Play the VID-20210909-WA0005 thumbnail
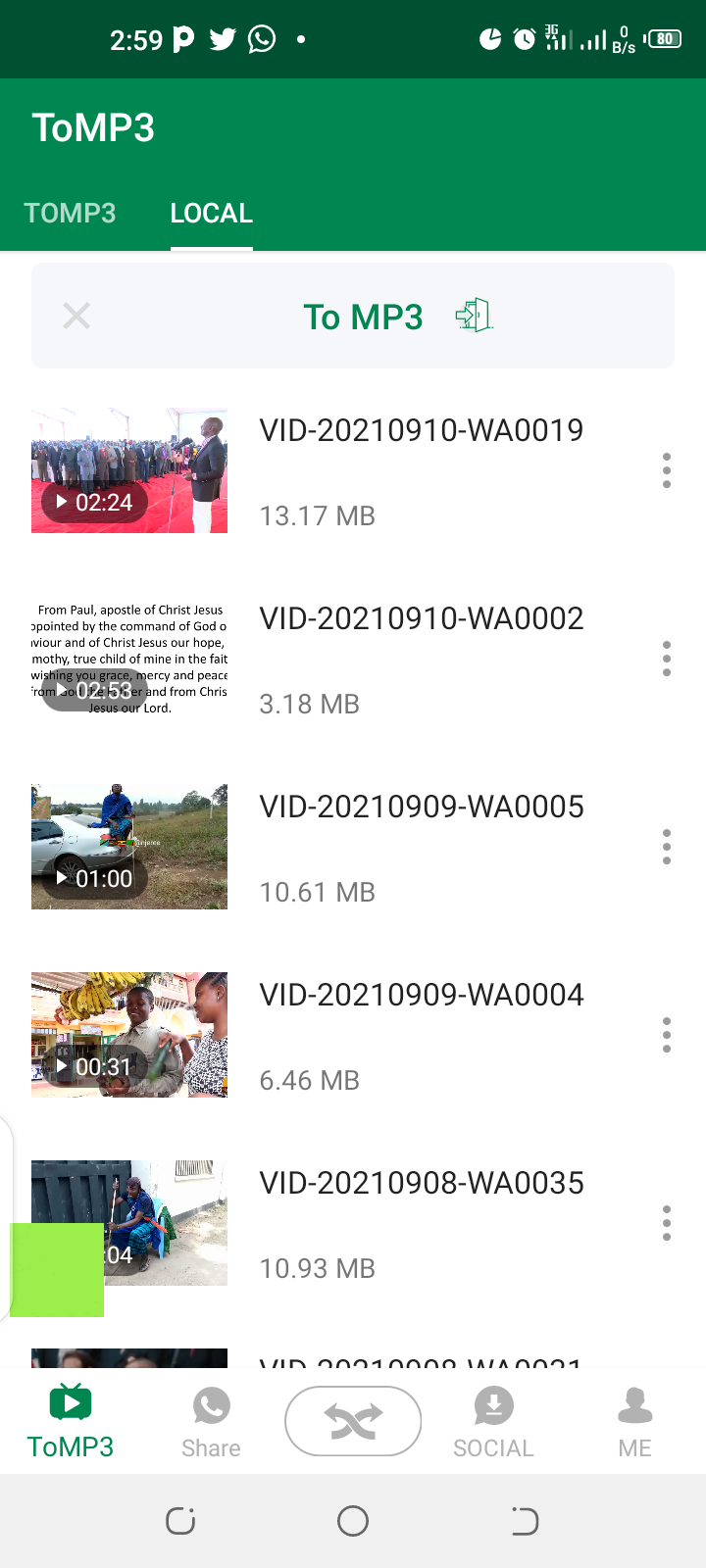 [x=129, y=847]
